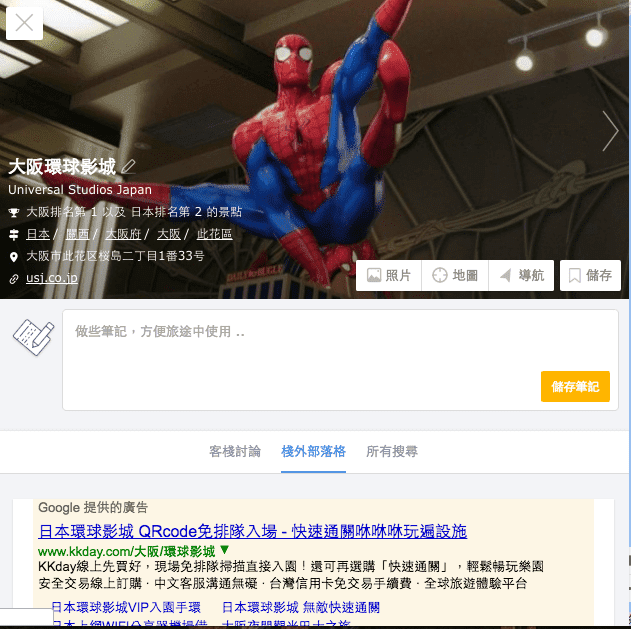Start navigation with the 導航 button
The height and width of the screenshot is (629, 631).
tap(521, 276)
